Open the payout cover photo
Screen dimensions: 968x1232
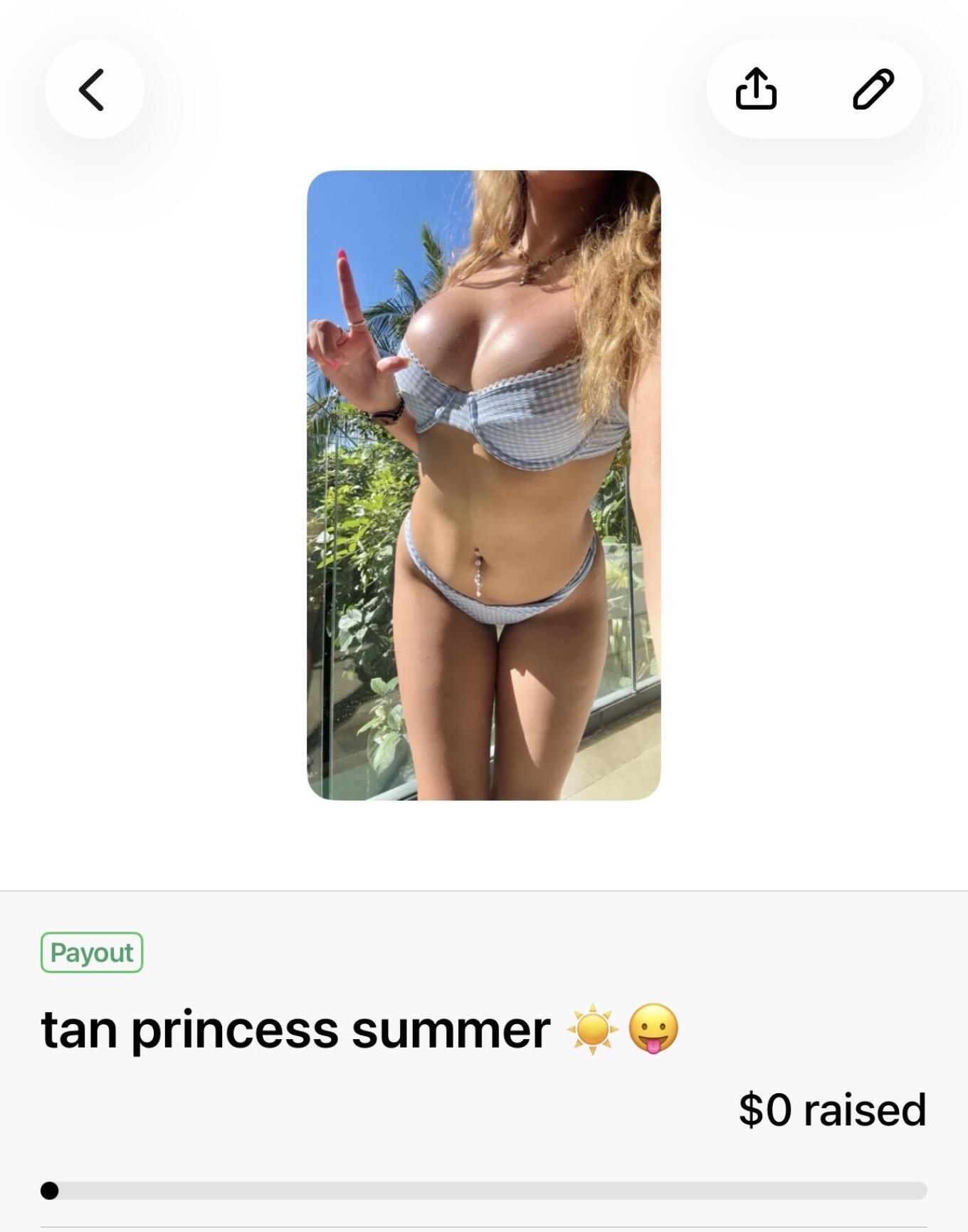click(x=484, y=485)
